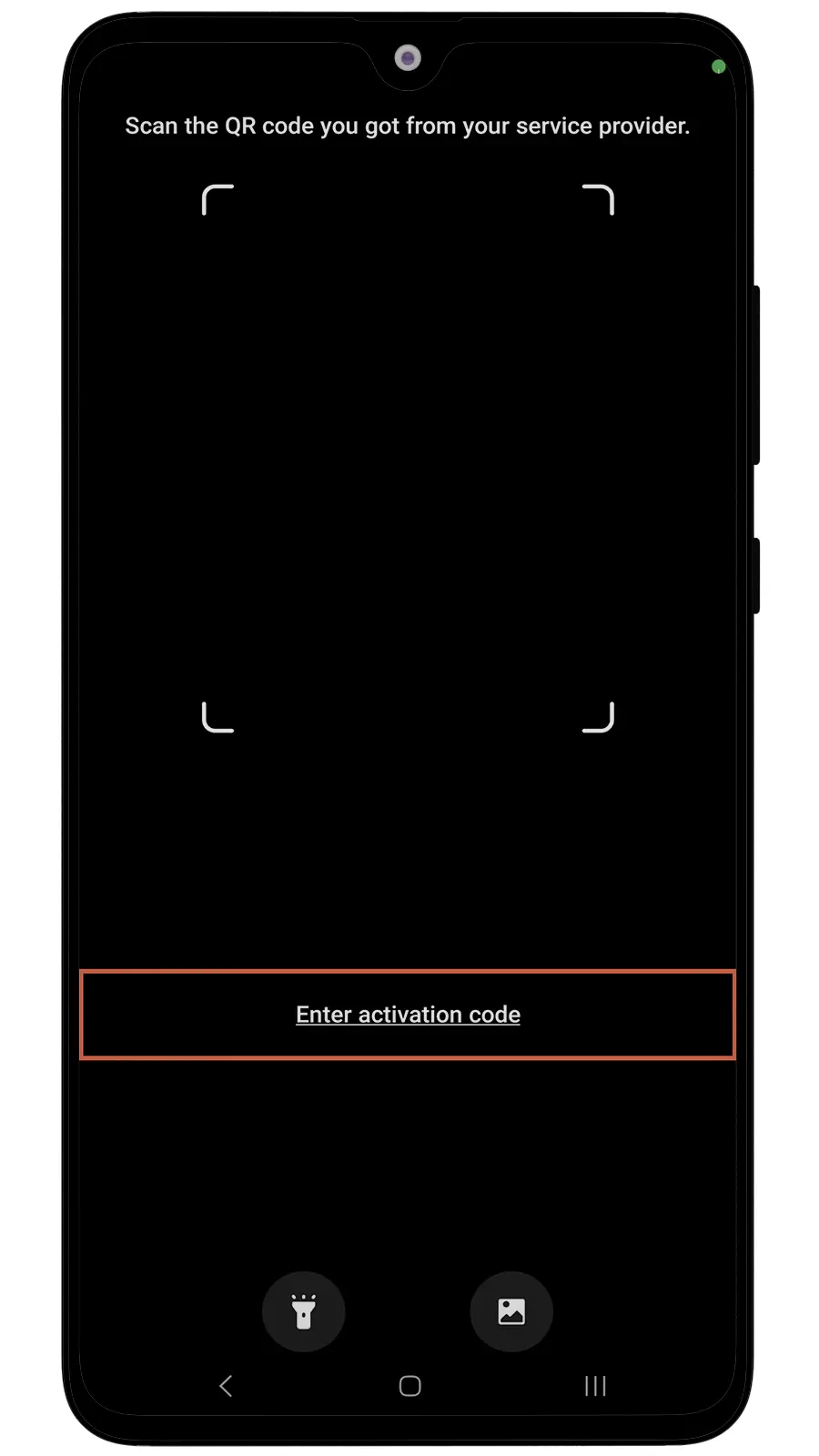Go to the home screen
819x1456 pixels.
pyautogui.click(x=409, y=1386)
